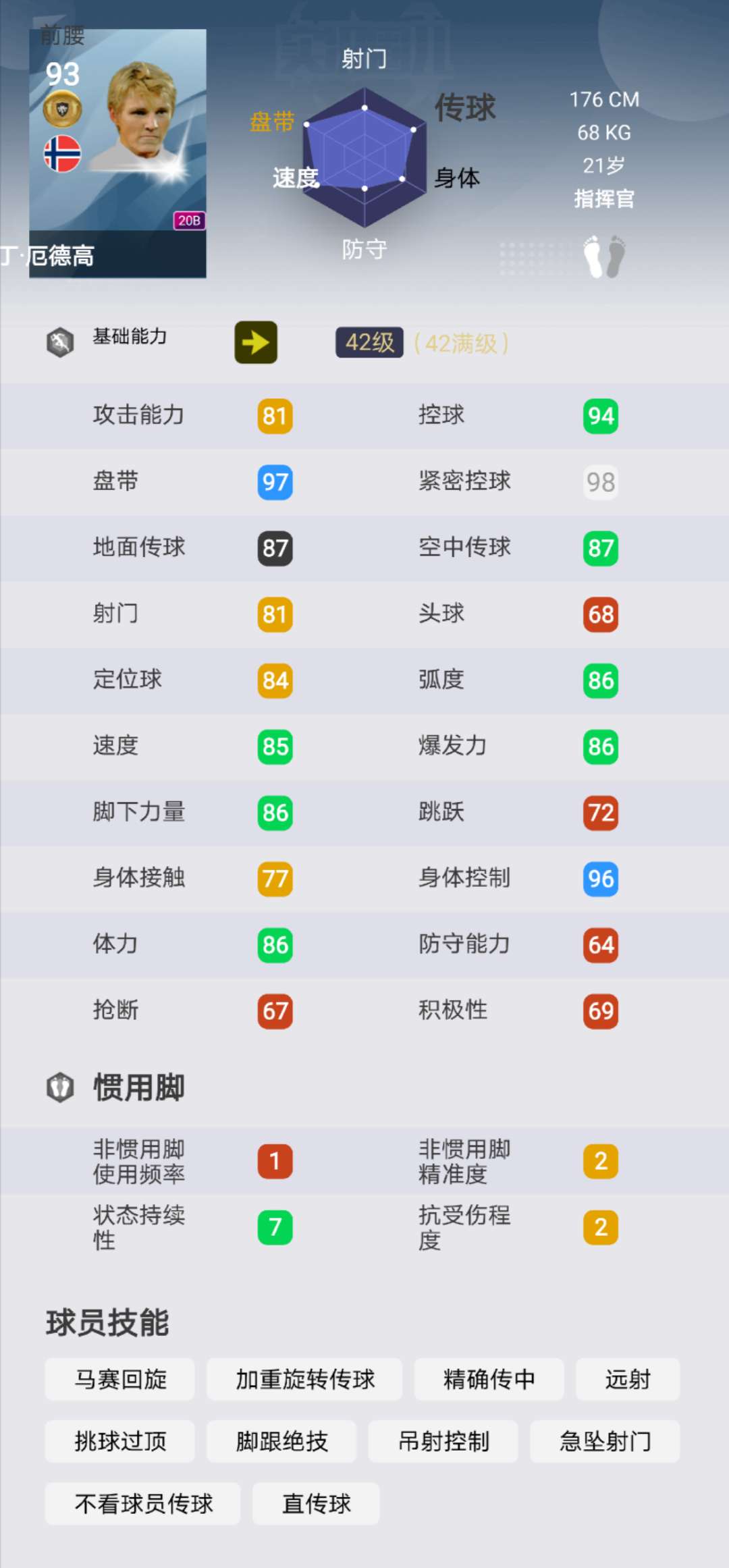Tap the 盘带 rating value 97
Image resolution: width=729 pixels, height=1568 pixels.
[x=274, y=481]
